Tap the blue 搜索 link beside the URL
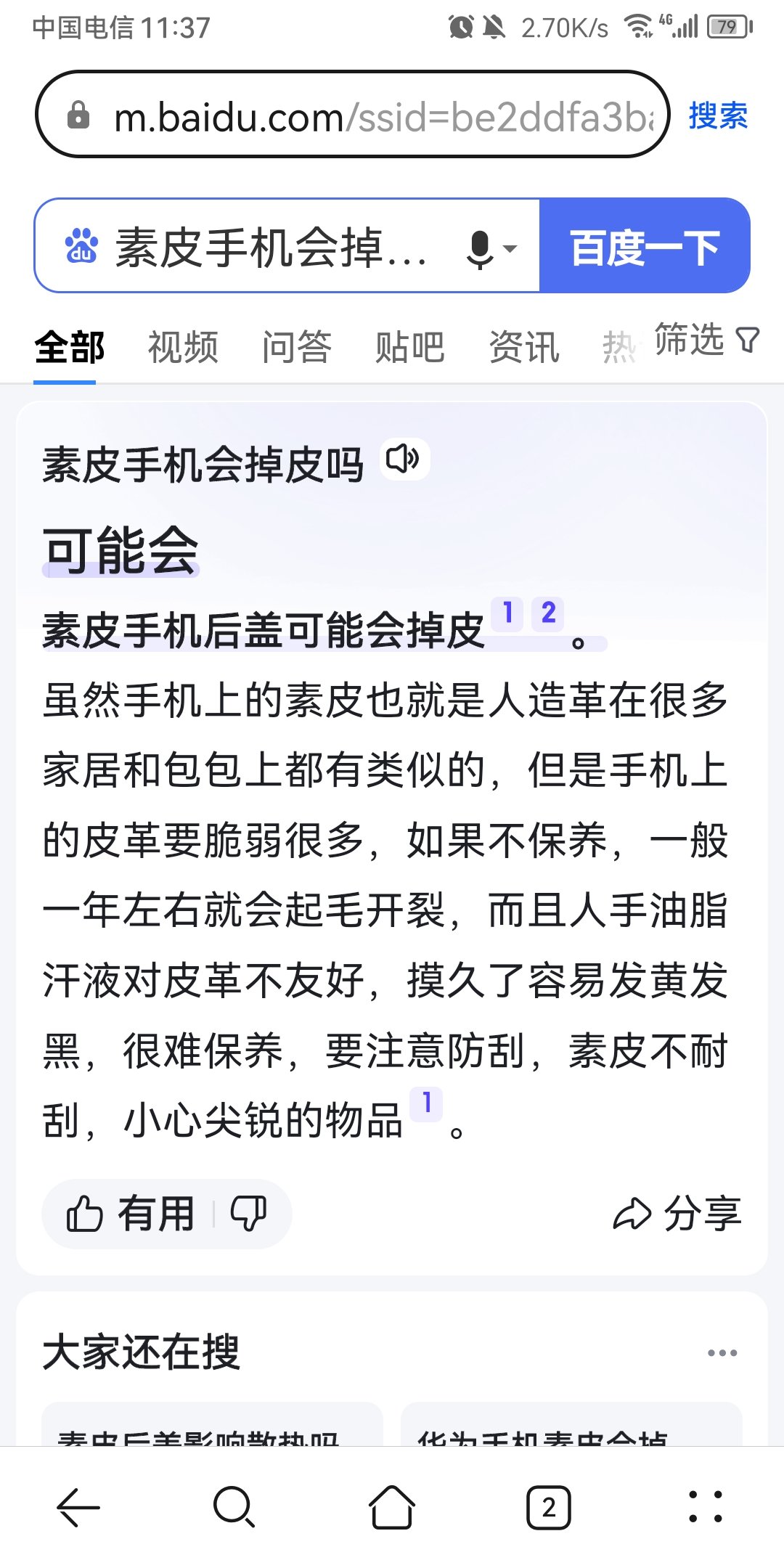Image resolution: width=784 pixels, height=1568 pixels. click(717, 115)
